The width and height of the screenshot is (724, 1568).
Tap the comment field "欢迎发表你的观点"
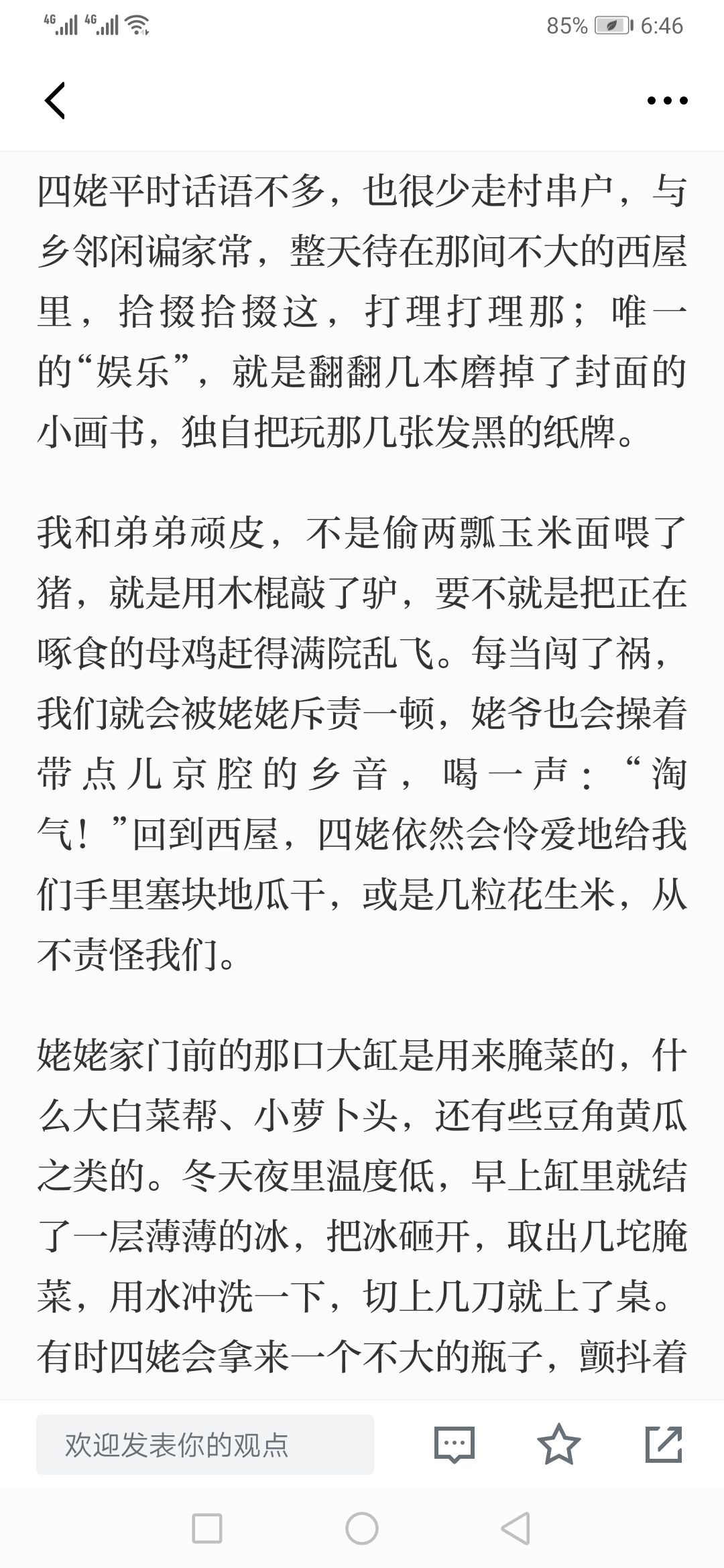coord(204,1444)
